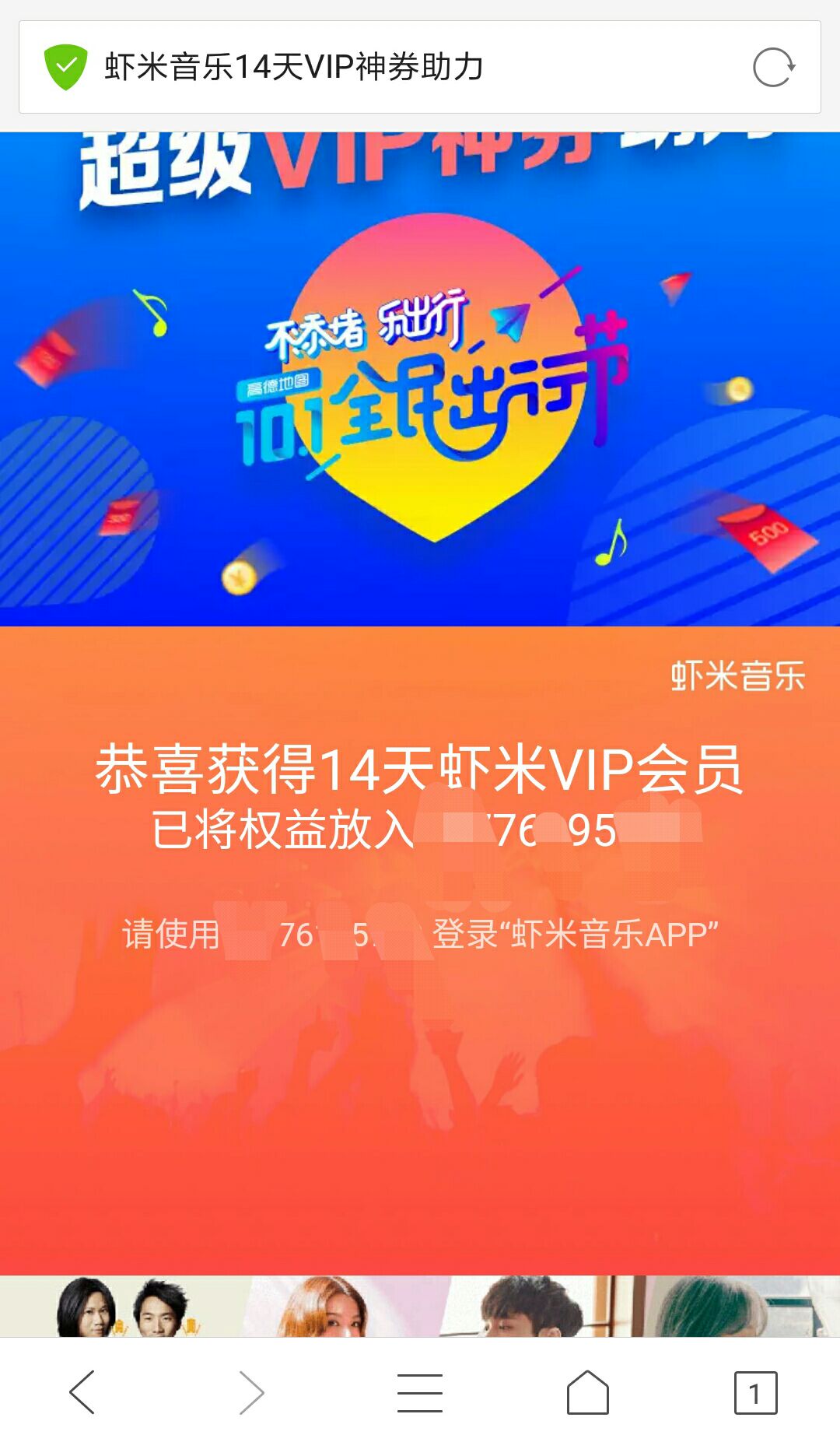Screen dimensions: 840x1449
Task: Reload the page with the refresh icon
Action: click(773, 68)
